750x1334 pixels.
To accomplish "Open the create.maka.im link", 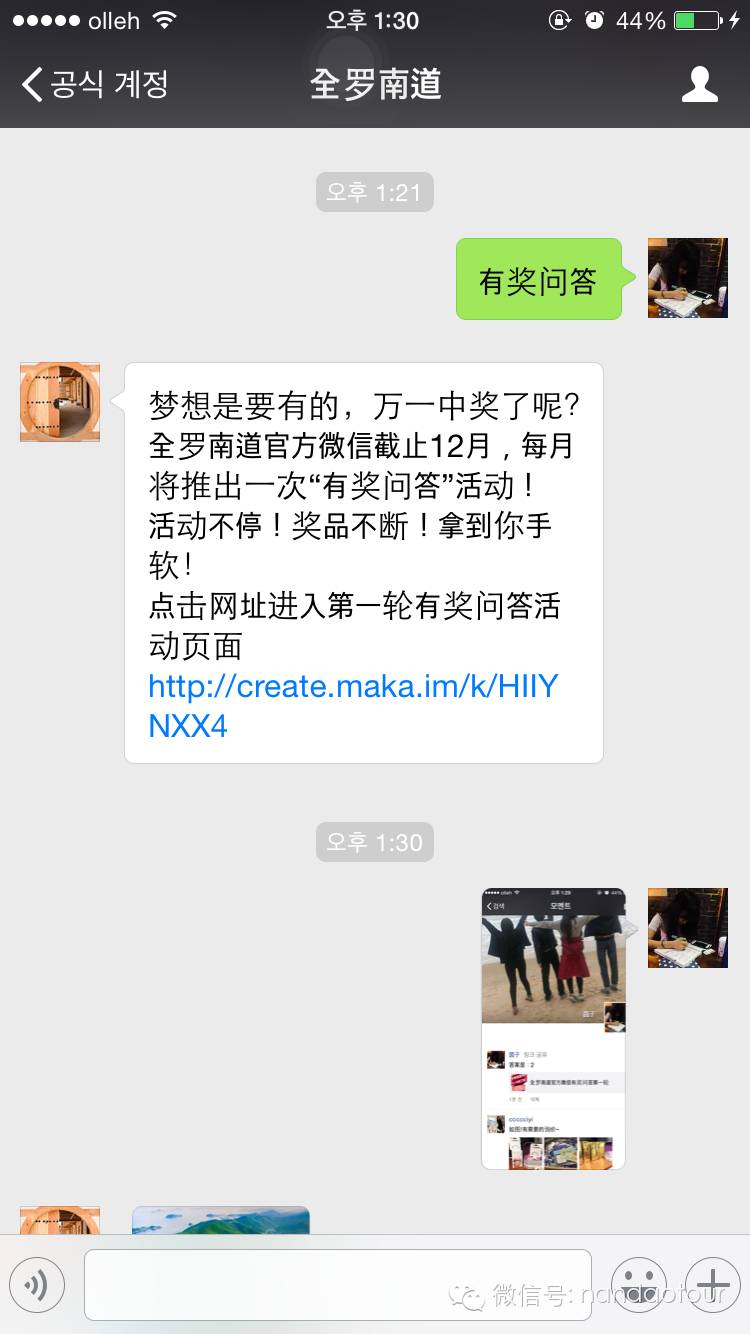I will coord(352,705).
